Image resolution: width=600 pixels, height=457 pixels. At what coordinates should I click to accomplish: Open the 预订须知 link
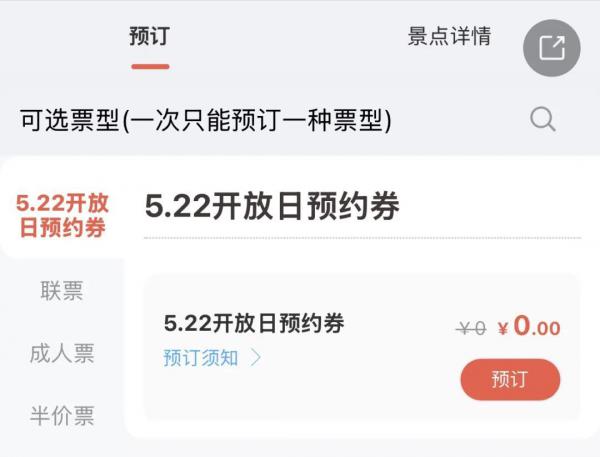point(212,358)
